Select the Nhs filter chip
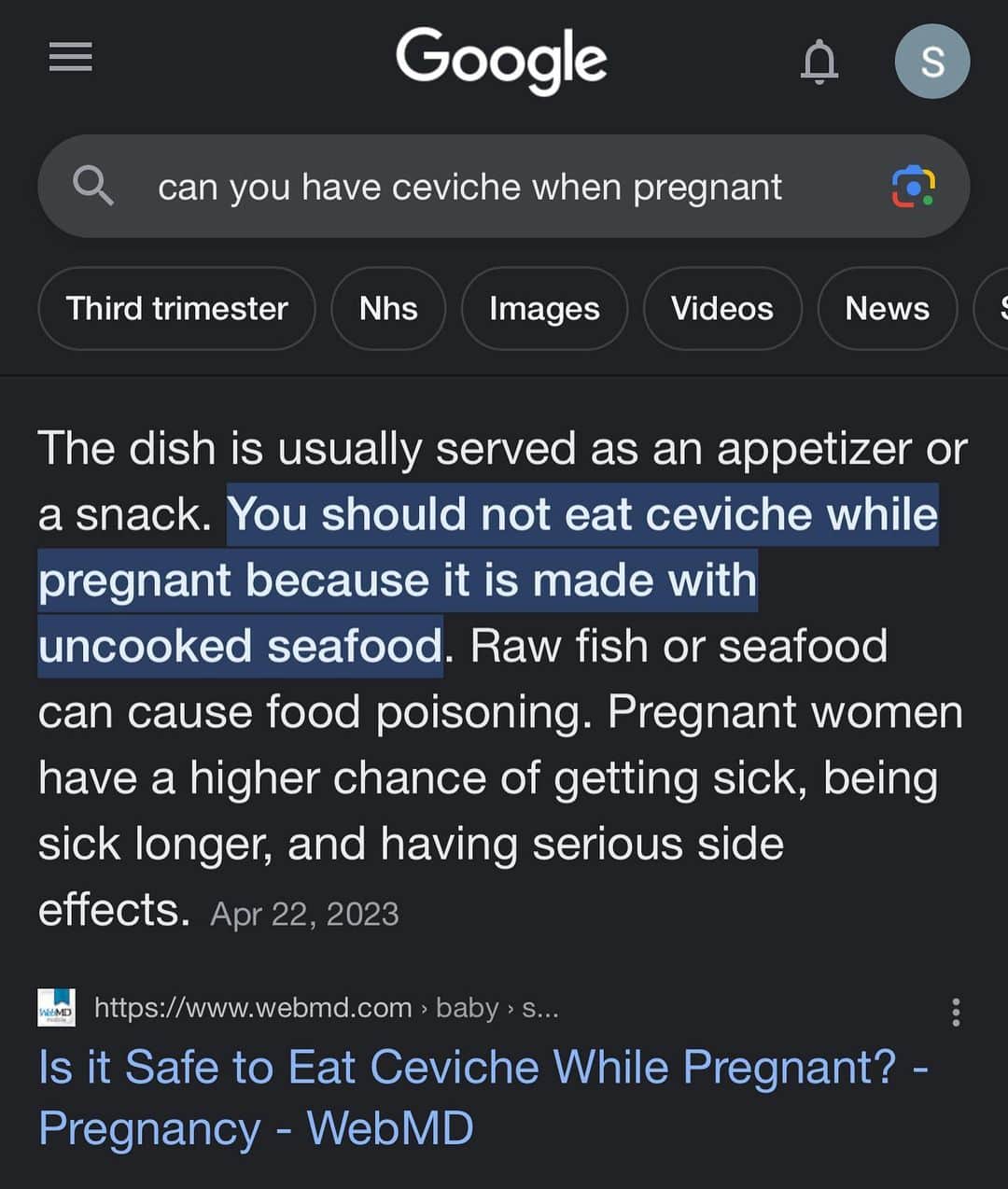The width and height of the screenshot is (1008, 1189). coord(388,309)
